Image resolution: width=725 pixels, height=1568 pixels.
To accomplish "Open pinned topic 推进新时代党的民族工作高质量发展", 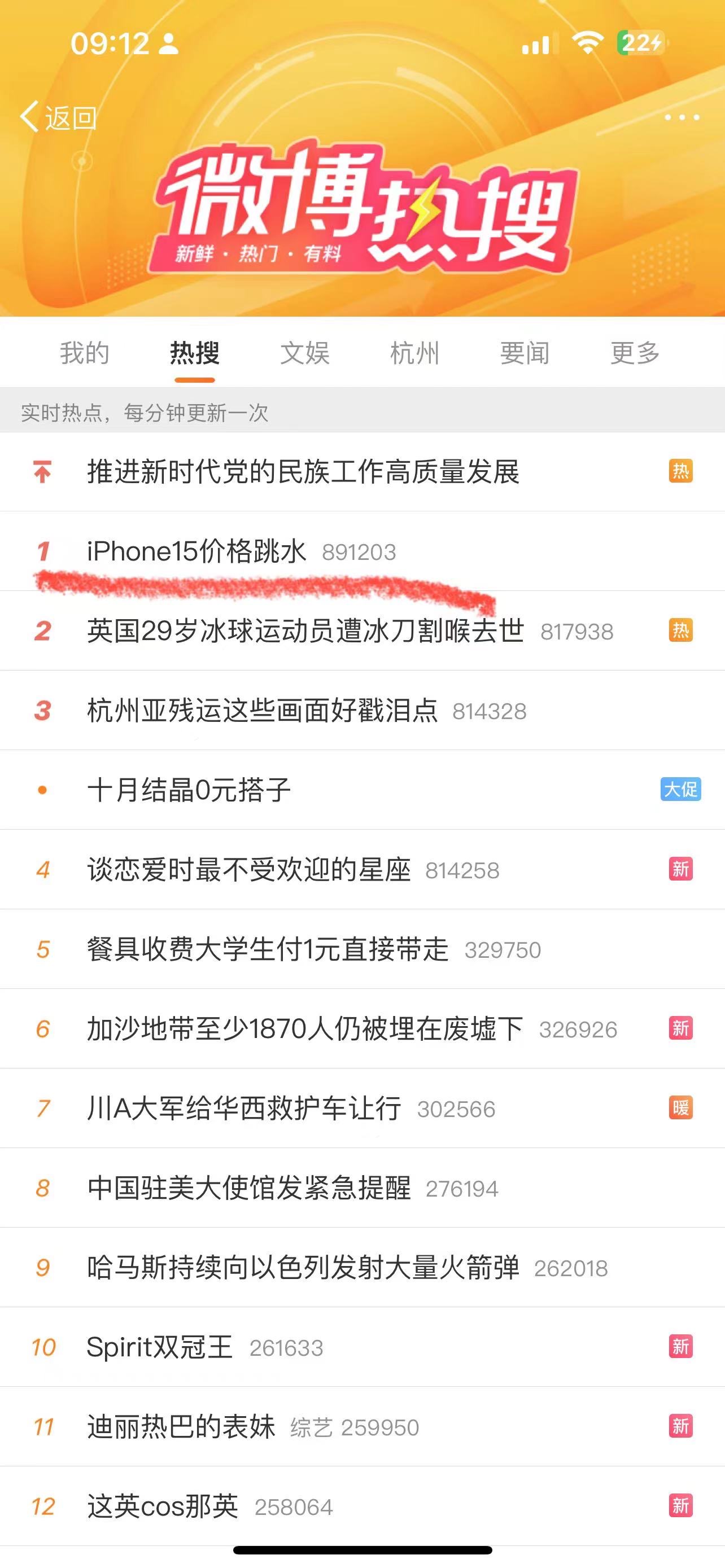I will 303,472.
